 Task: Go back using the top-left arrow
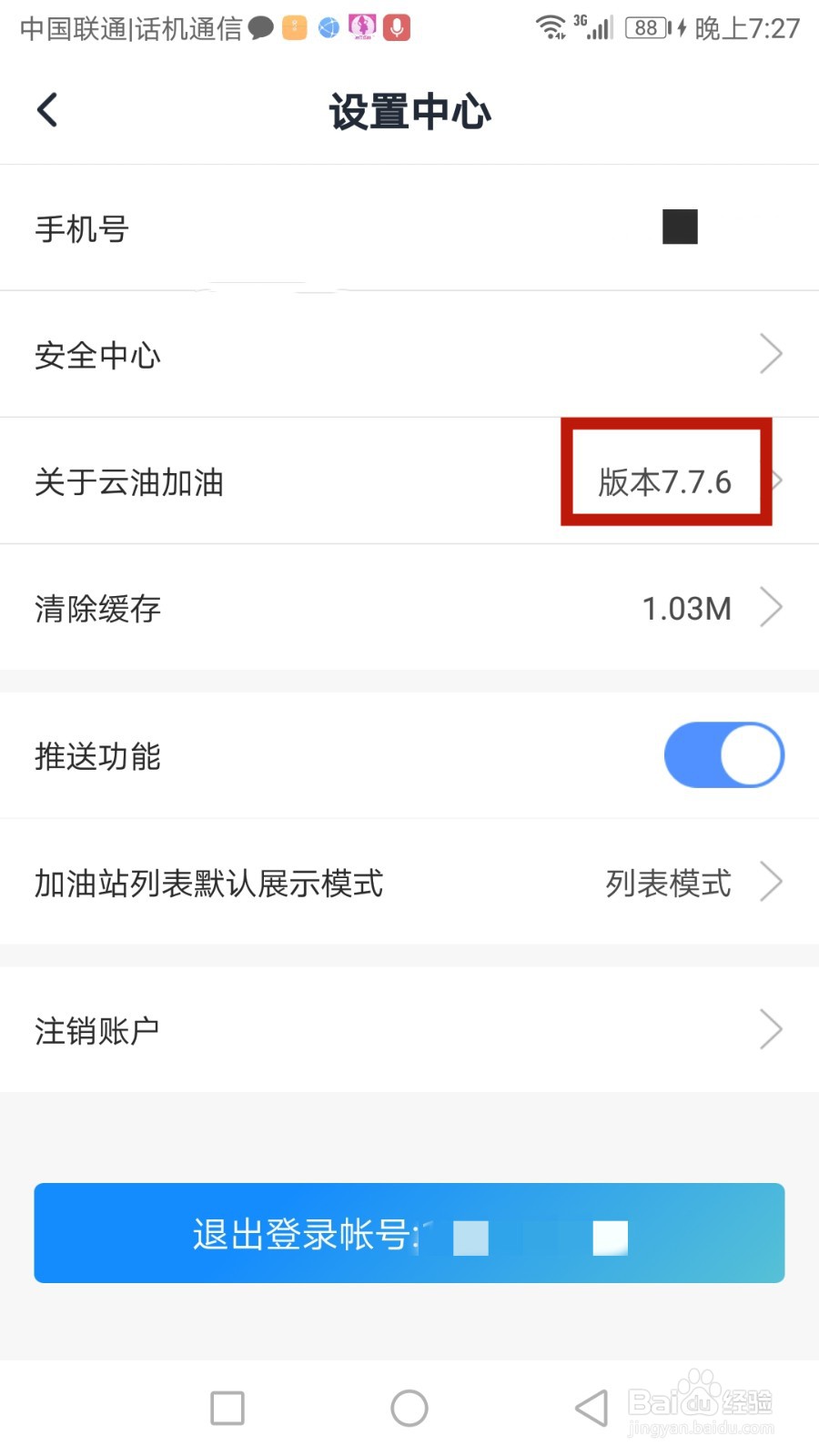(47, 108)
